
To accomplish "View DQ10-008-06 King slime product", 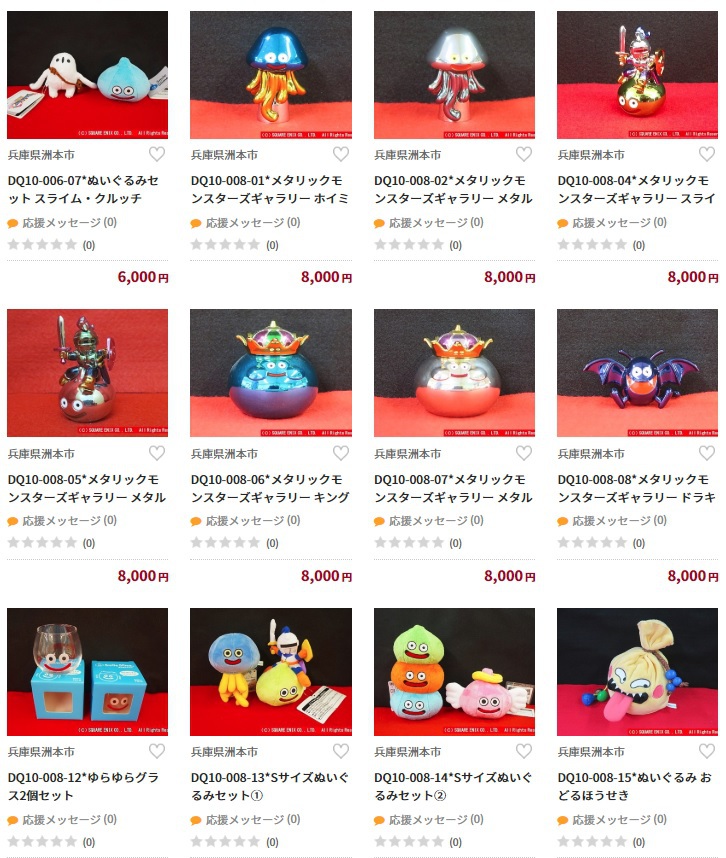I will pos(270,373).
